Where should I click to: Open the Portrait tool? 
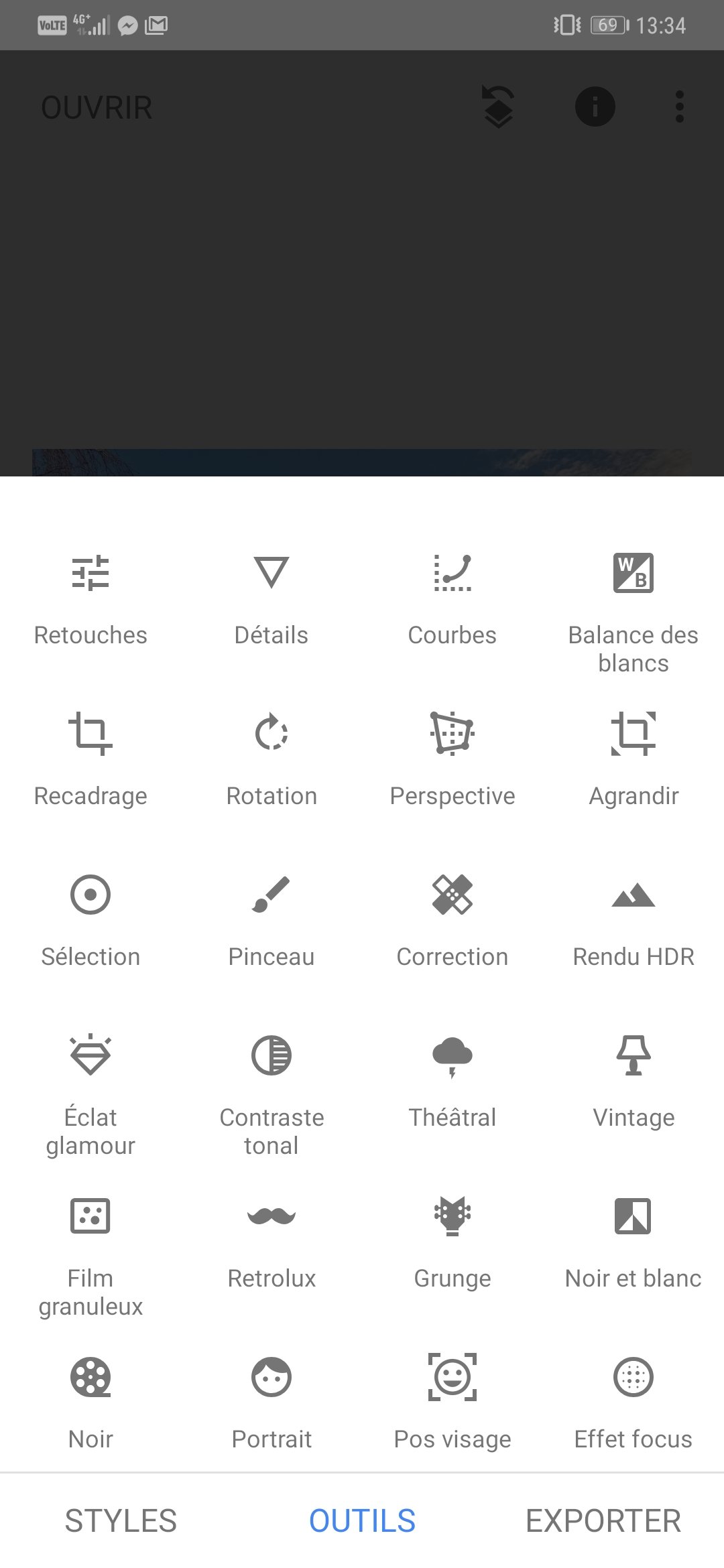point(271,1400)
